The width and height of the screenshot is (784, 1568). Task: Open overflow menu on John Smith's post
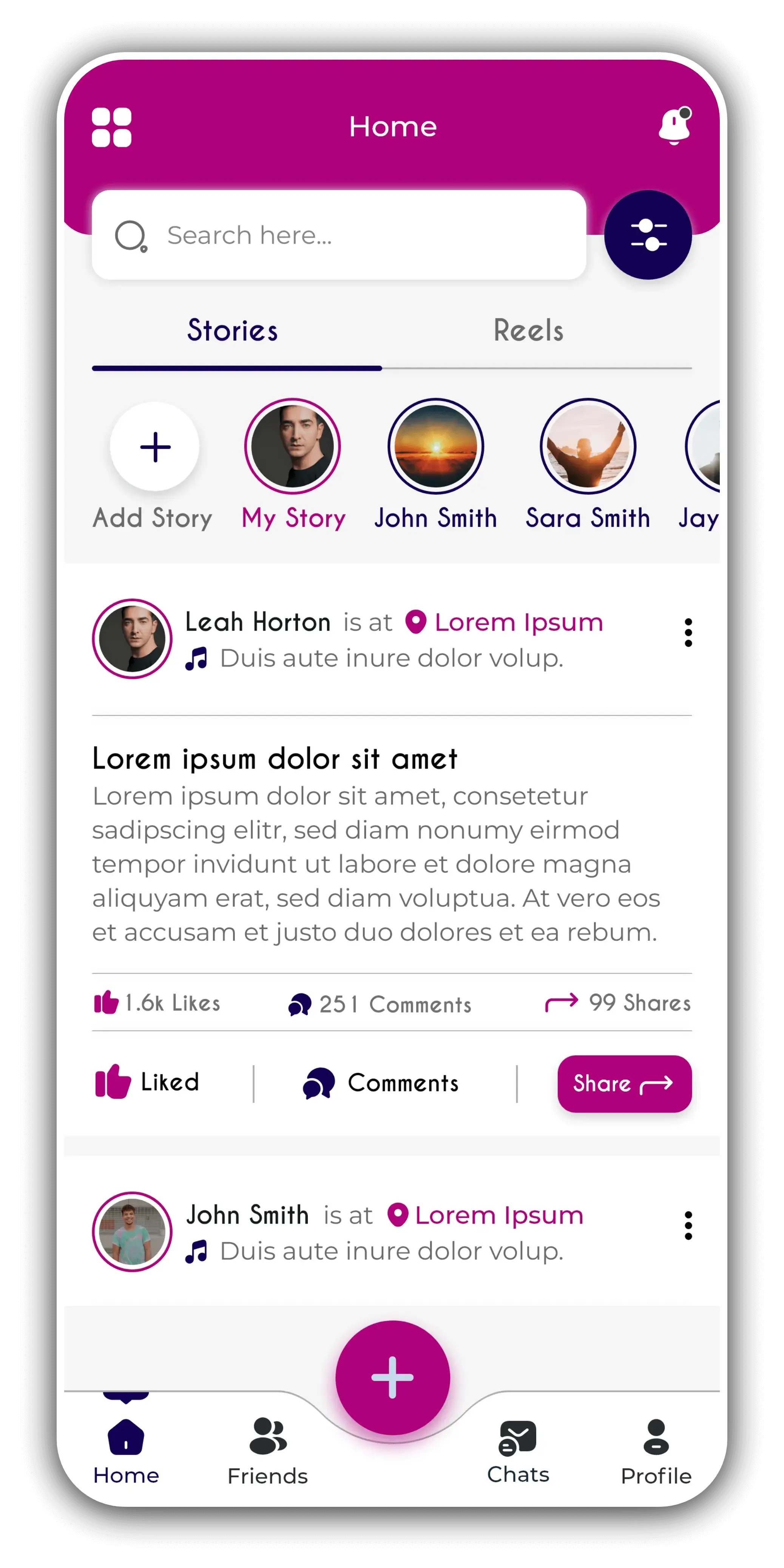(688, 1225)
